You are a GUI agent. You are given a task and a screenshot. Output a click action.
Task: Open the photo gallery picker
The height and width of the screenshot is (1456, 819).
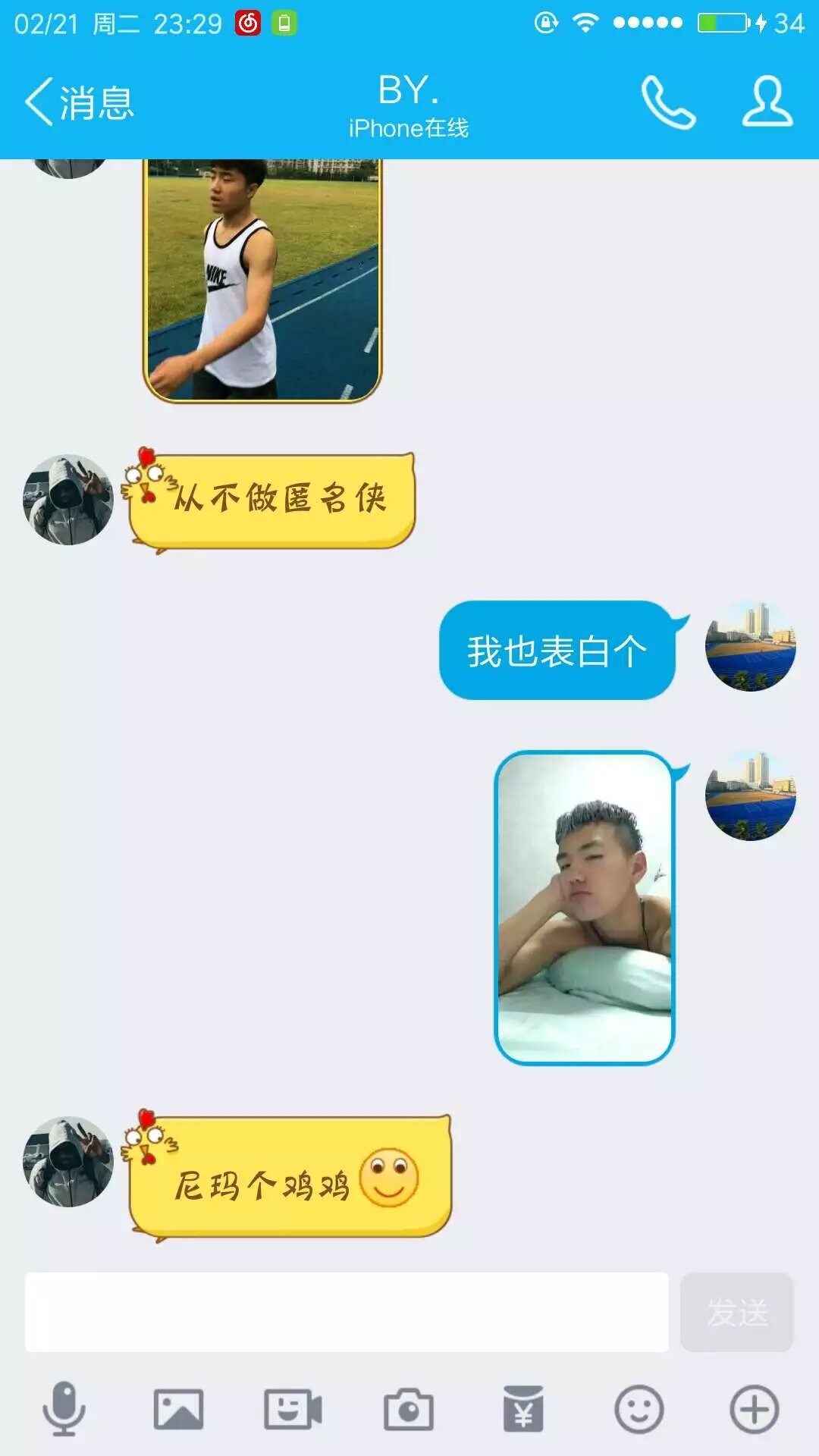click(178, 1410)
